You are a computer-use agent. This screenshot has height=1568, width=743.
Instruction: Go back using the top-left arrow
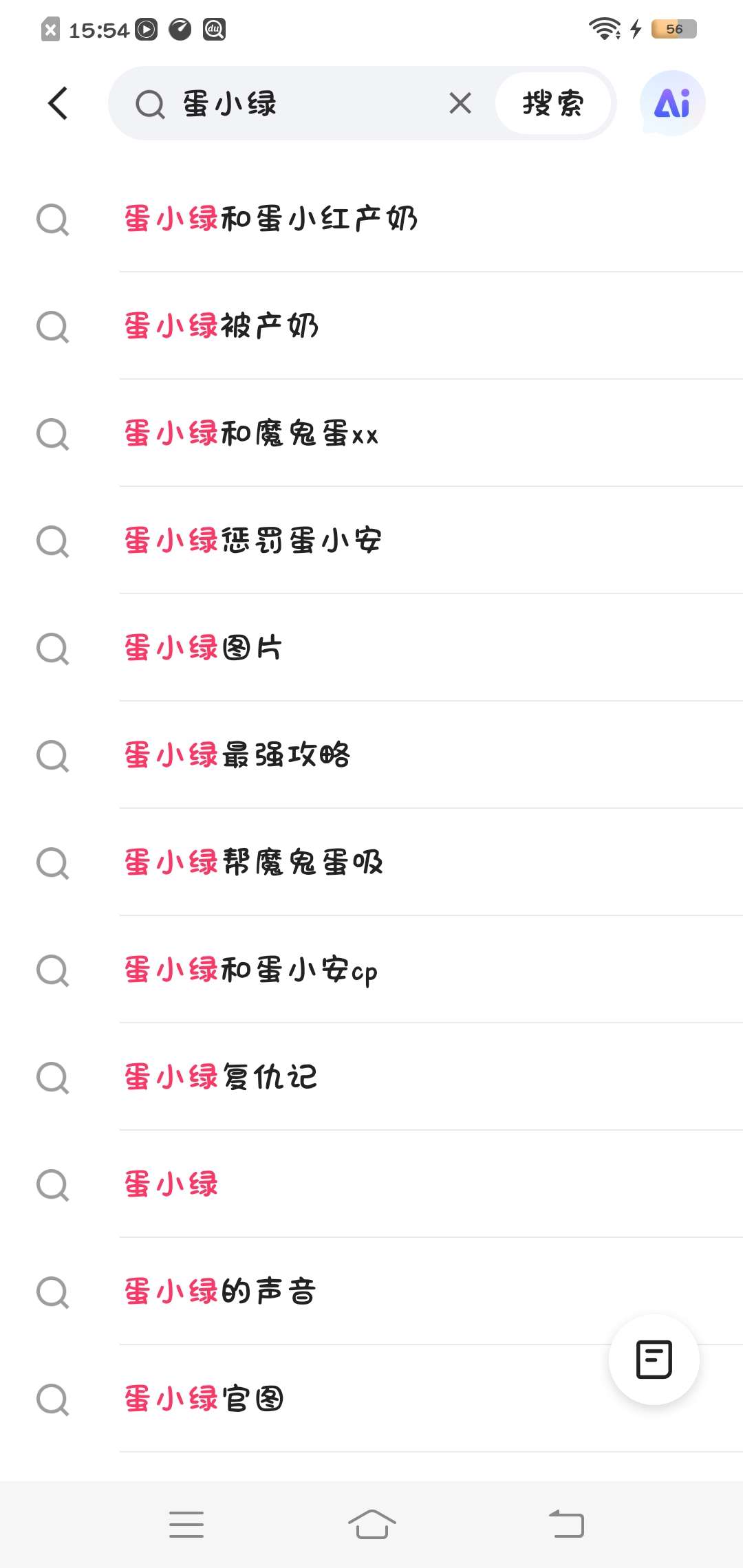point(58,103)
